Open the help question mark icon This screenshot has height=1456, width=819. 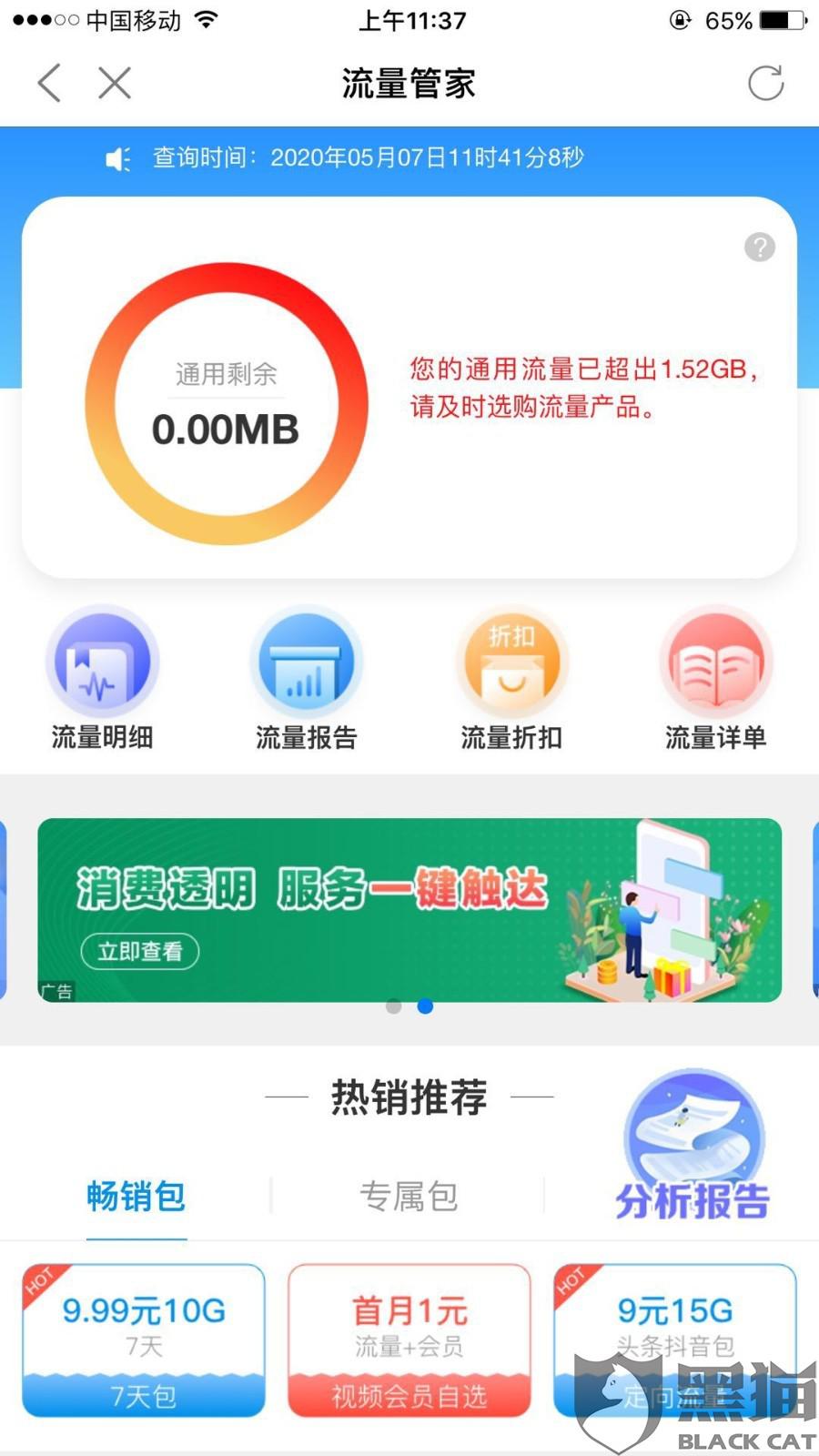(x=760, y=247)
